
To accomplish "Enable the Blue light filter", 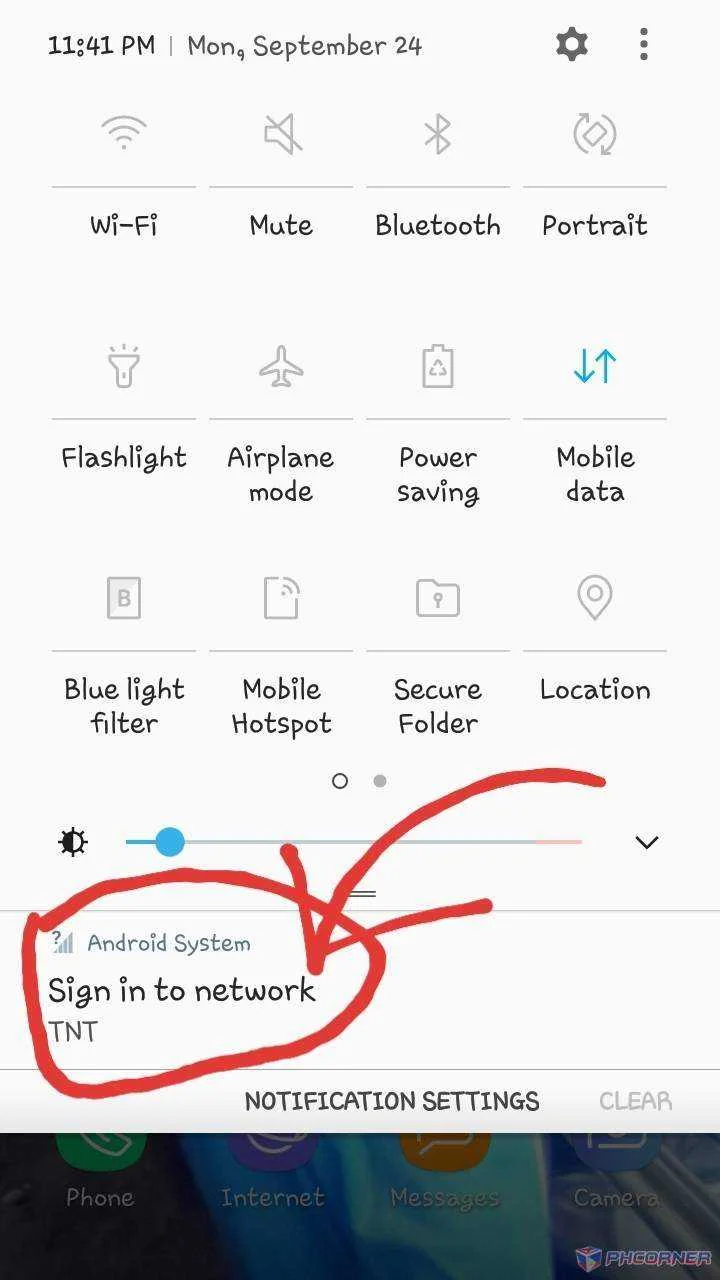I will point(124,598).
